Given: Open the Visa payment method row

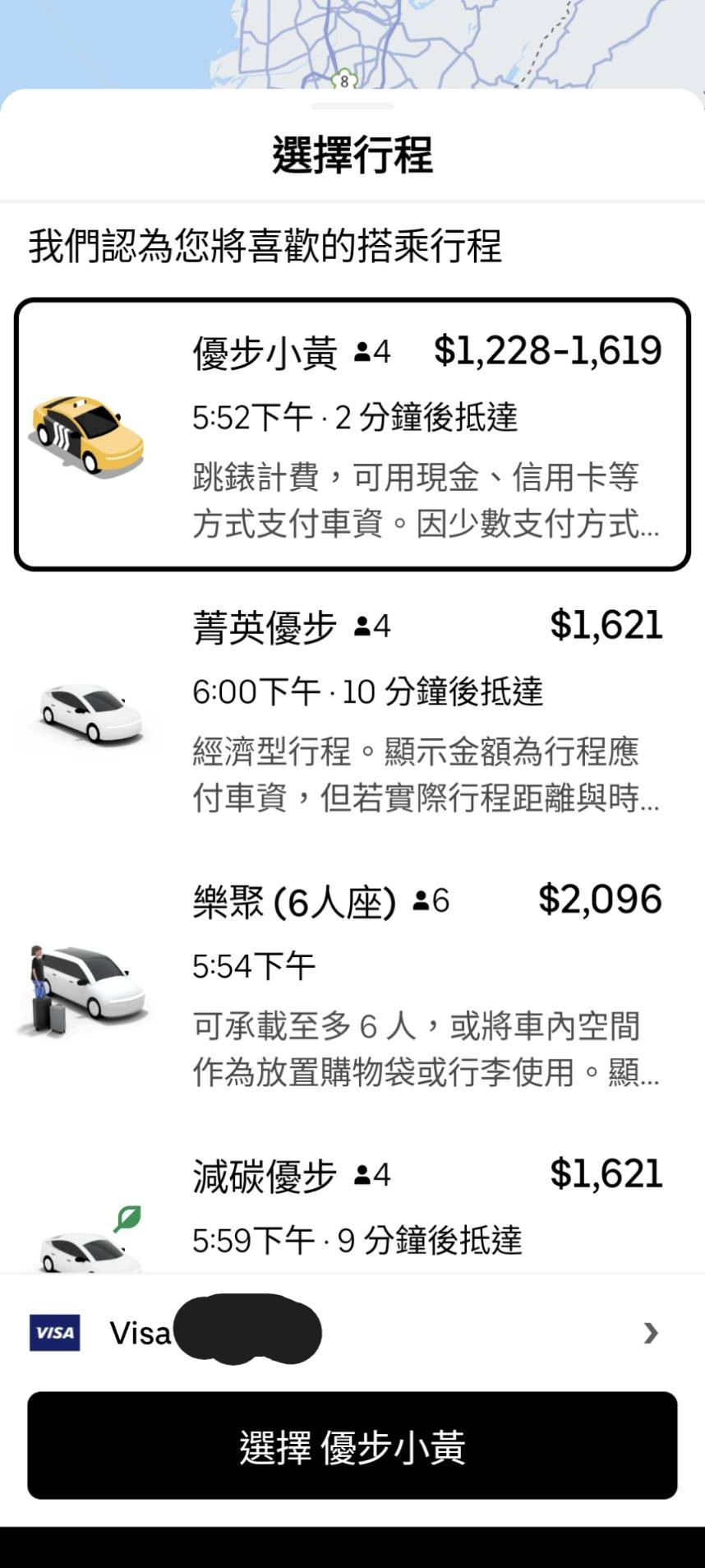Looking at the screenshot, I should pos(352,1332).
